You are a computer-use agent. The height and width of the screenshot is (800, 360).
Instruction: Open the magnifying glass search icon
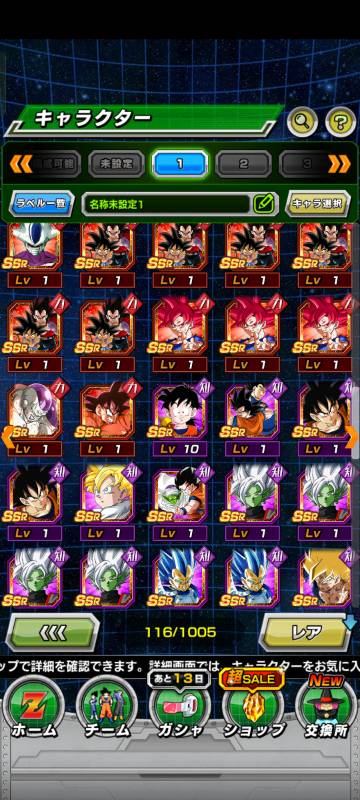(x=302, y=121)
